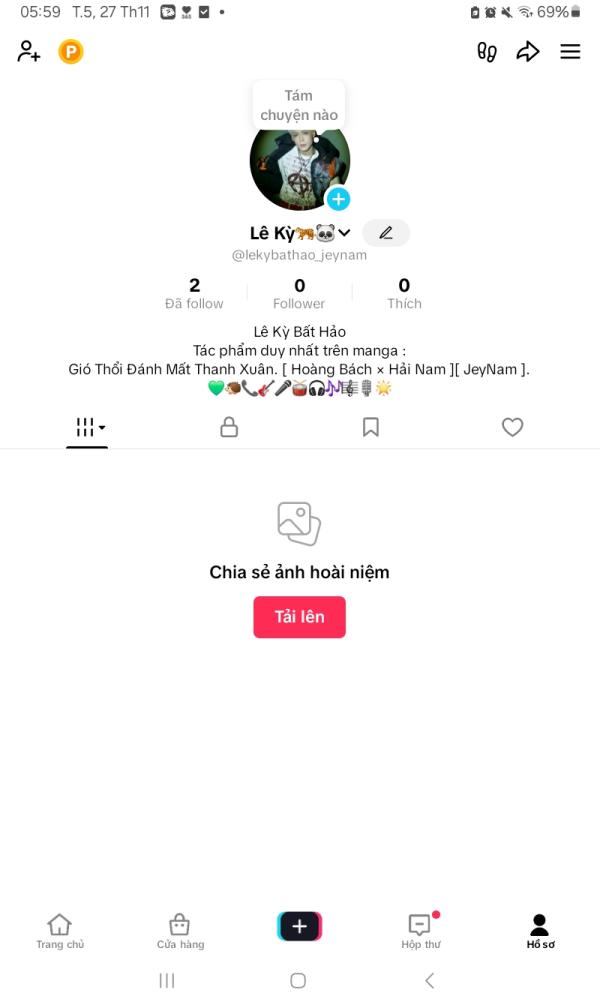Edit profile with the pencil button
The image size is (600, 1005).
pos(386,233)
